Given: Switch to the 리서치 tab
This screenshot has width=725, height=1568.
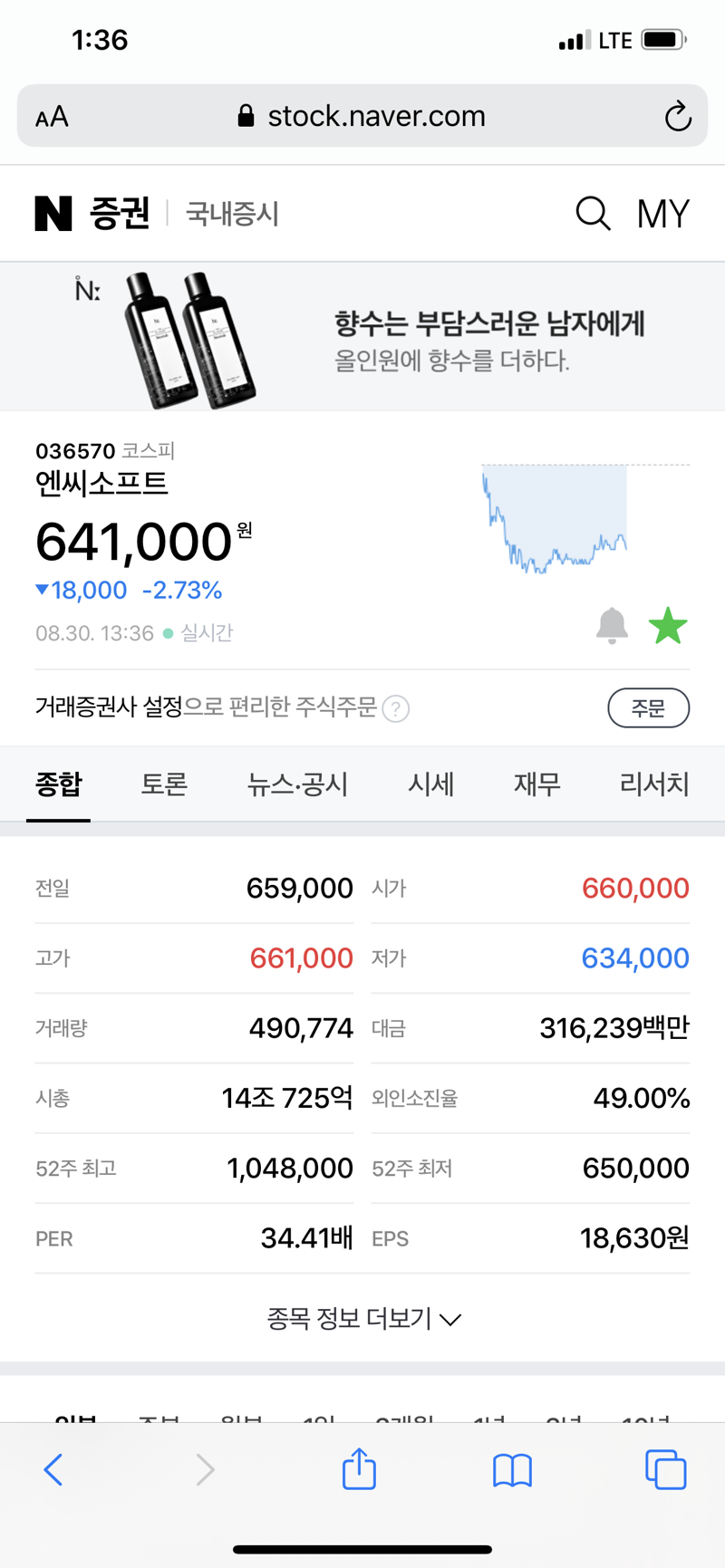Looking at the screenshot, I should tap(654, 784).
